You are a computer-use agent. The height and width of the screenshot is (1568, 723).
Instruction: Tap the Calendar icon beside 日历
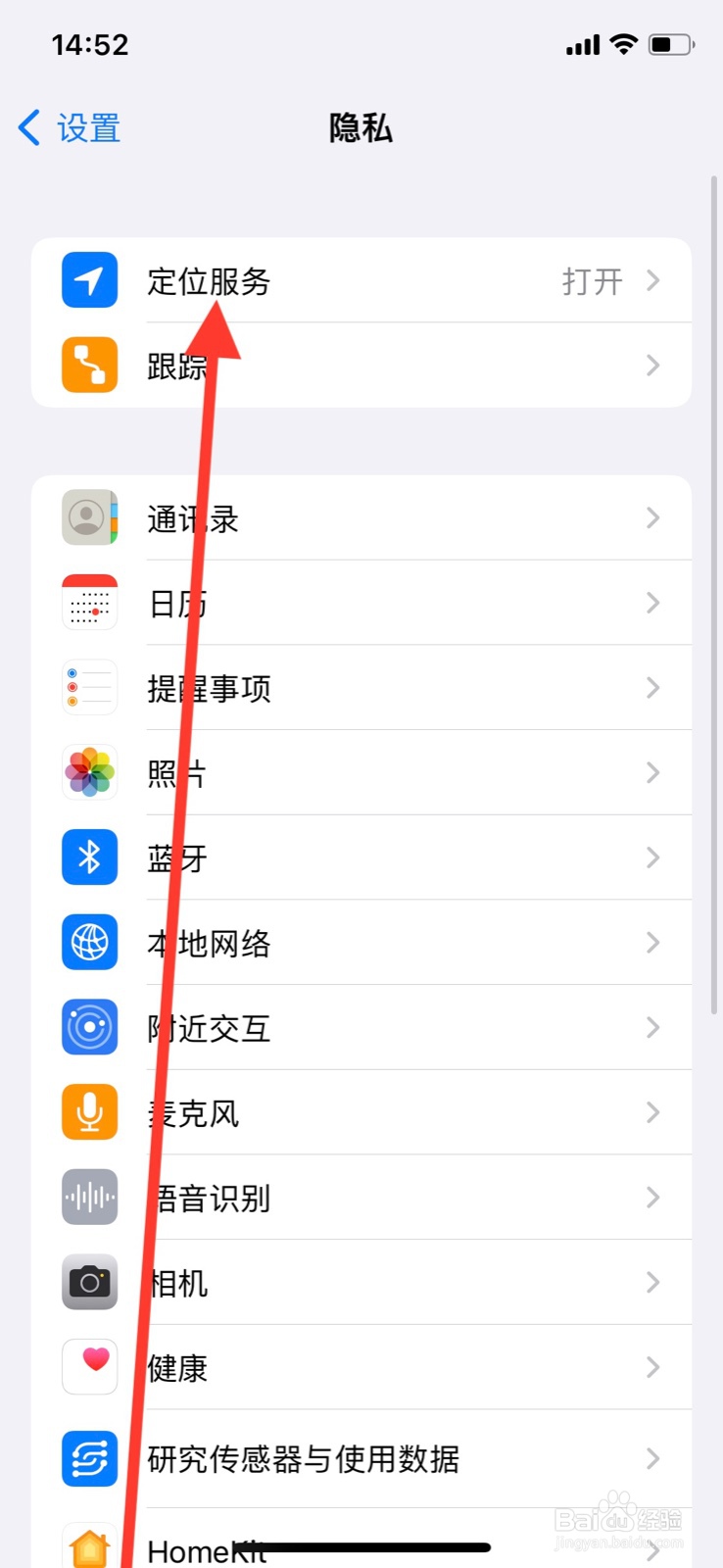[89, 604]
